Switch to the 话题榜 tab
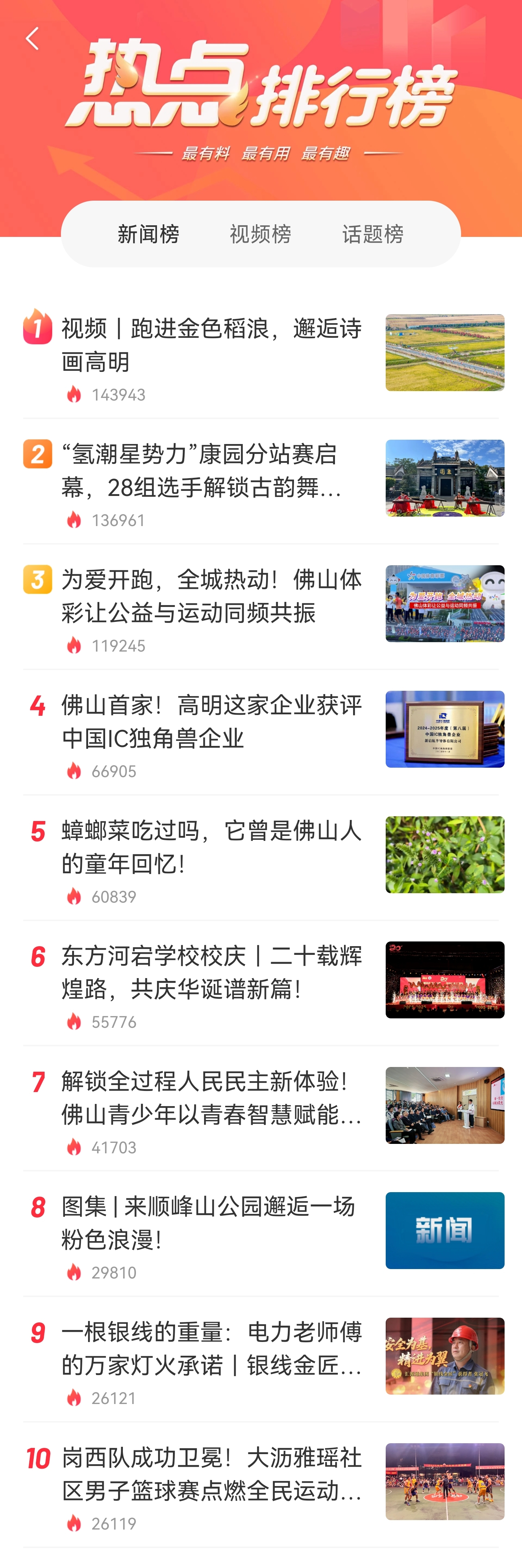 [x=372, y=234]
